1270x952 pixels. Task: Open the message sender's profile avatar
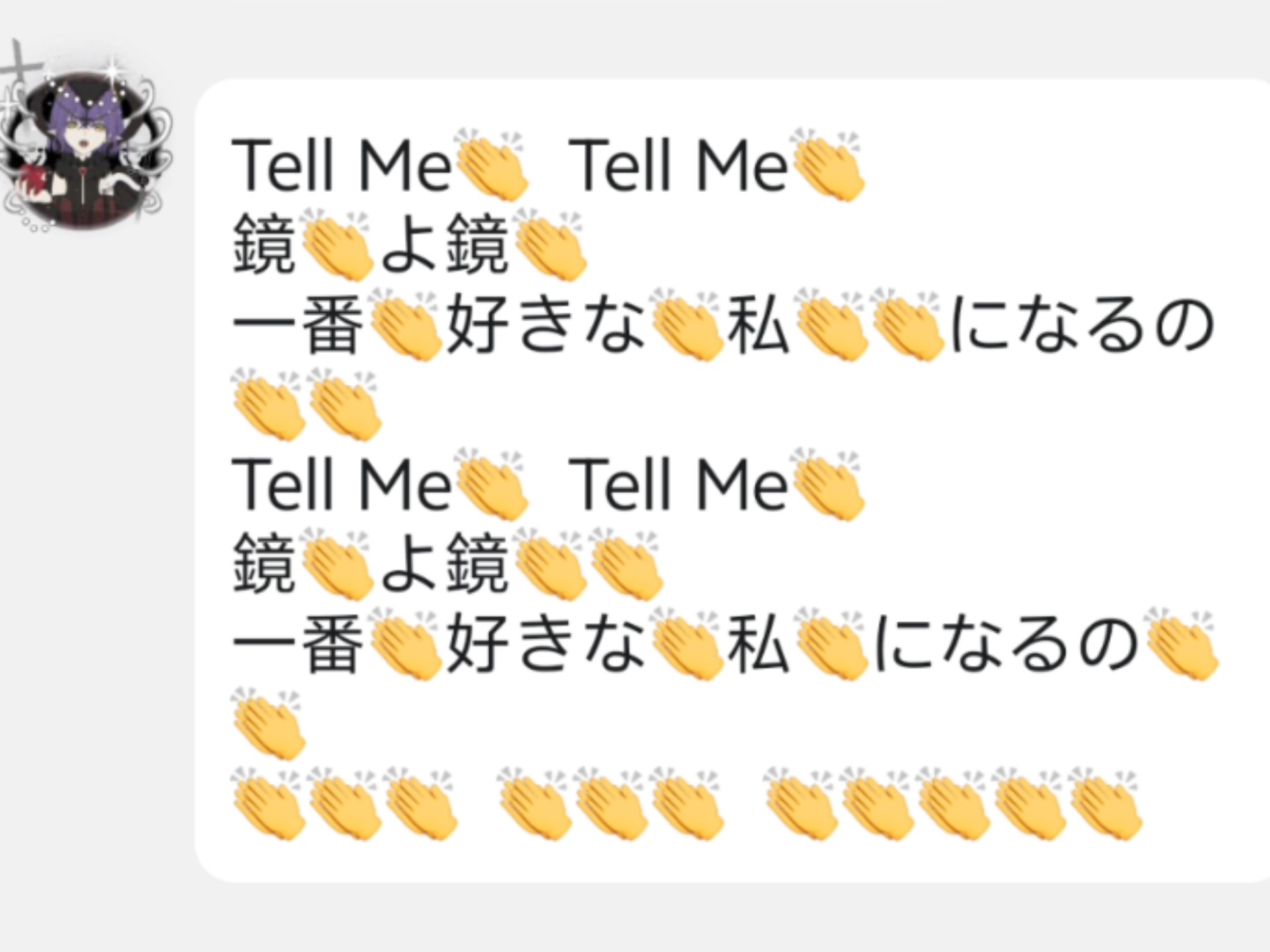coord(86,149)
